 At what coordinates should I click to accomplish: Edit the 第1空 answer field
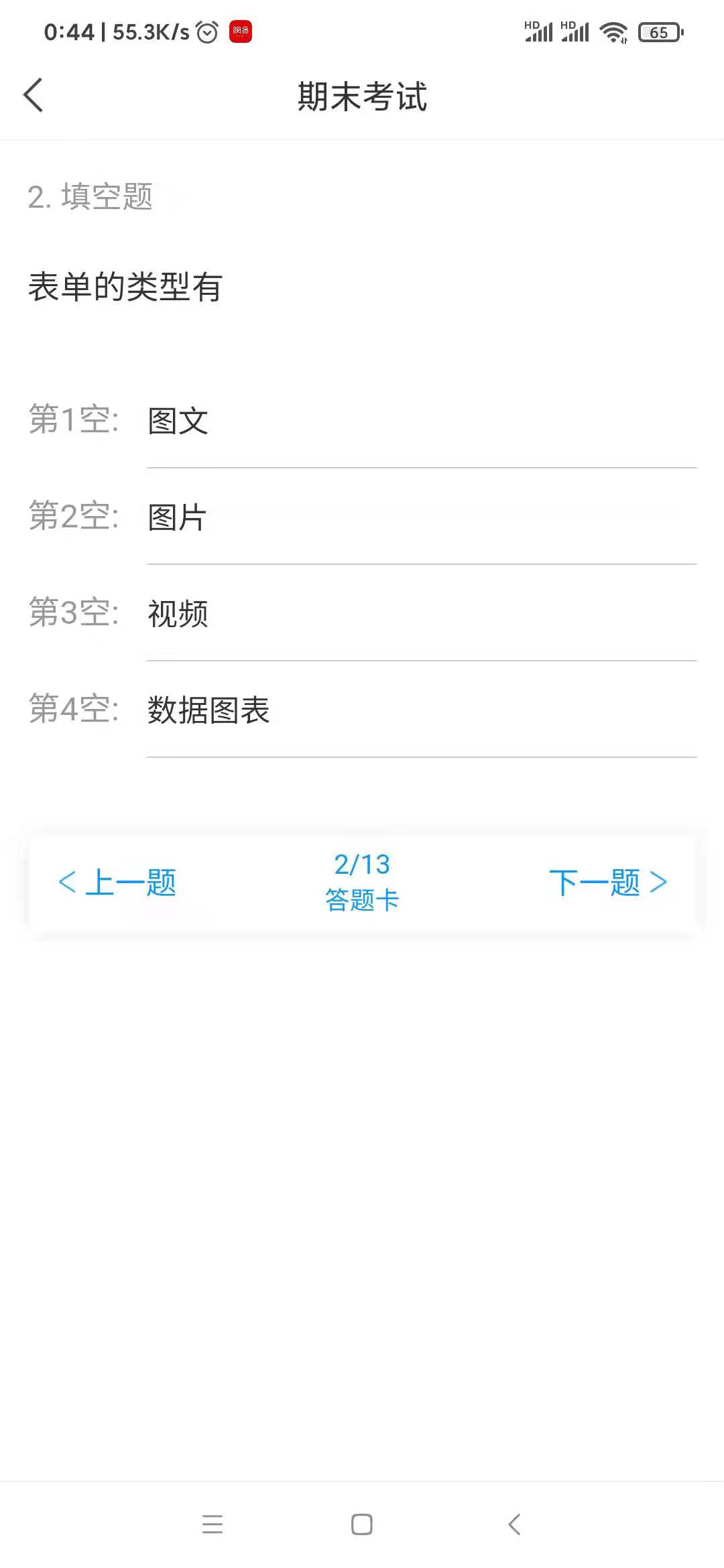pos(422,421)
